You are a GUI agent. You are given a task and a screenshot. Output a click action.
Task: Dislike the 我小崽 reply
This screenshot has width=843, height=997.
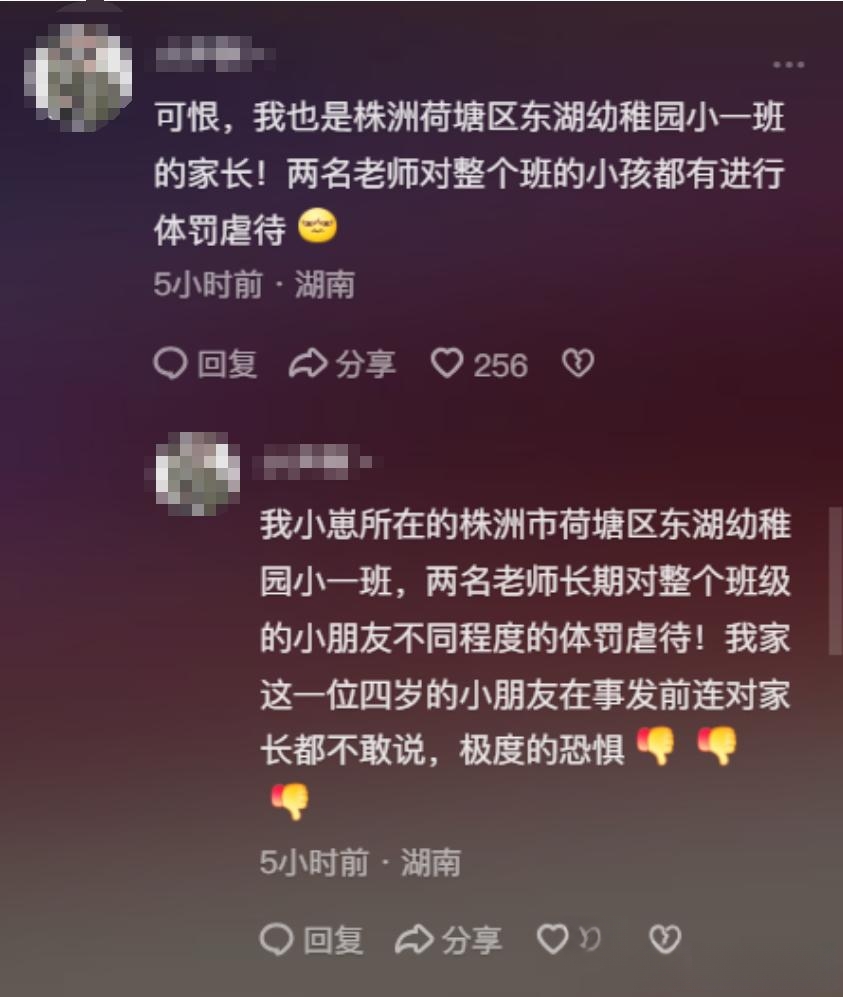point(665,939)
